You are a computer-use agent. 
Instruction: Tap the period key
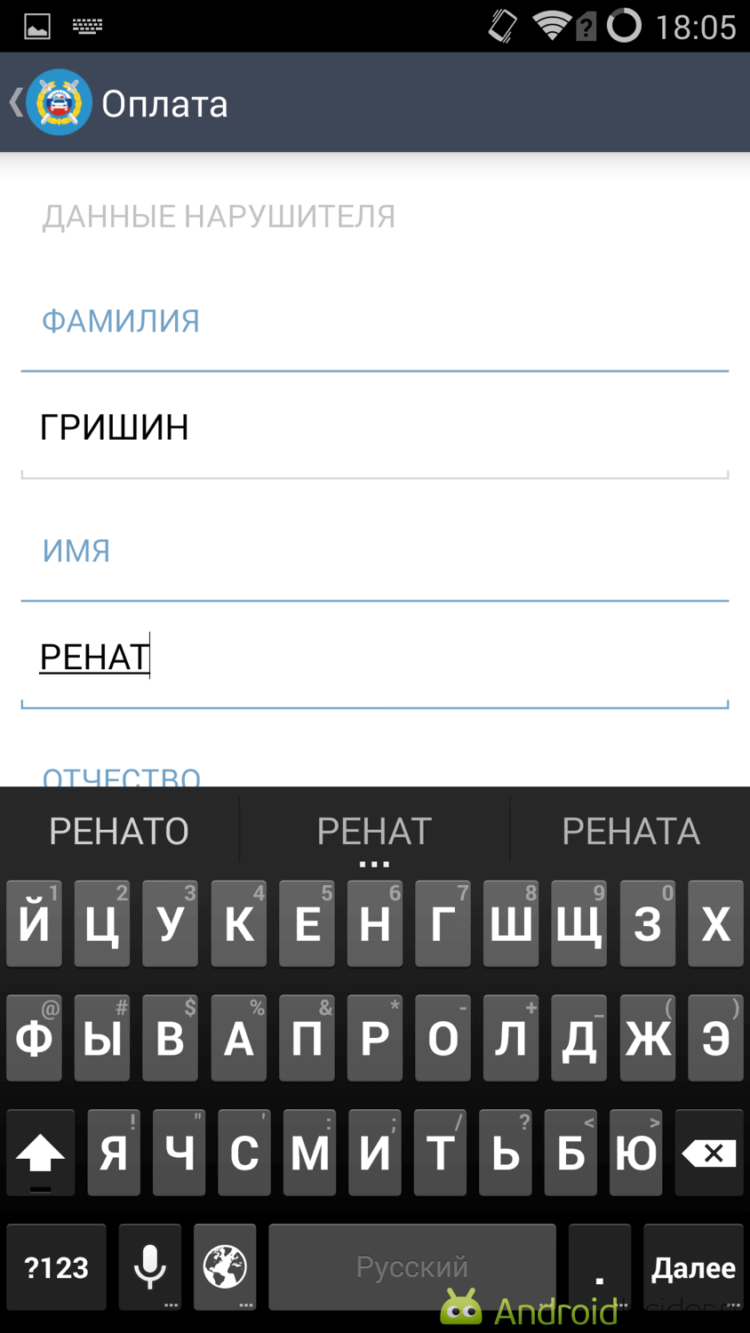tap(600, 1268)
